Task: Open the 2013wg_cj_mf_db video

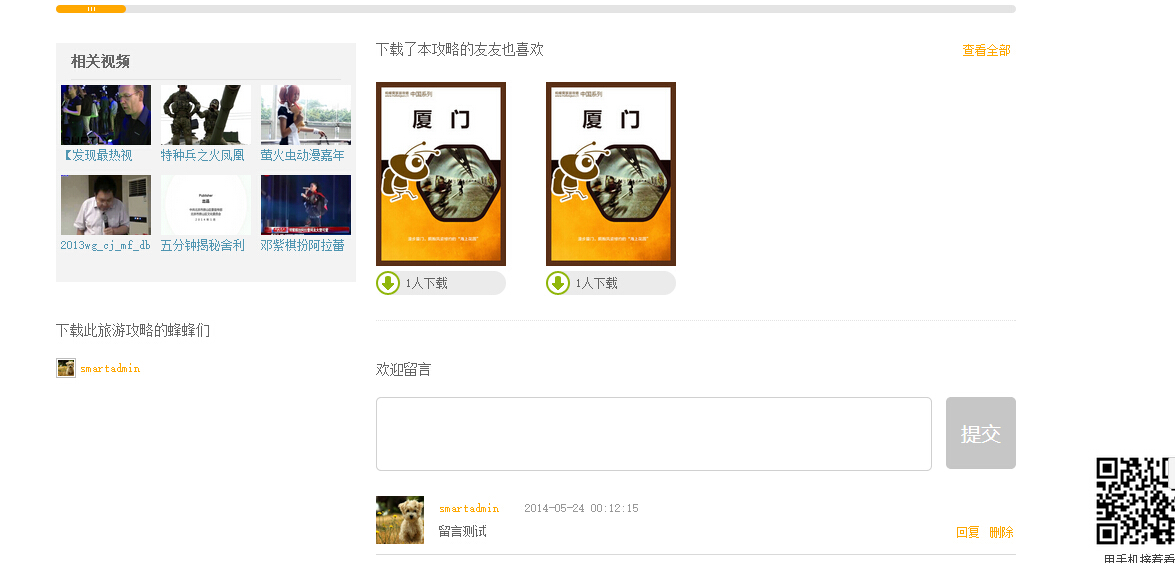Action: [x=106, y=205]
